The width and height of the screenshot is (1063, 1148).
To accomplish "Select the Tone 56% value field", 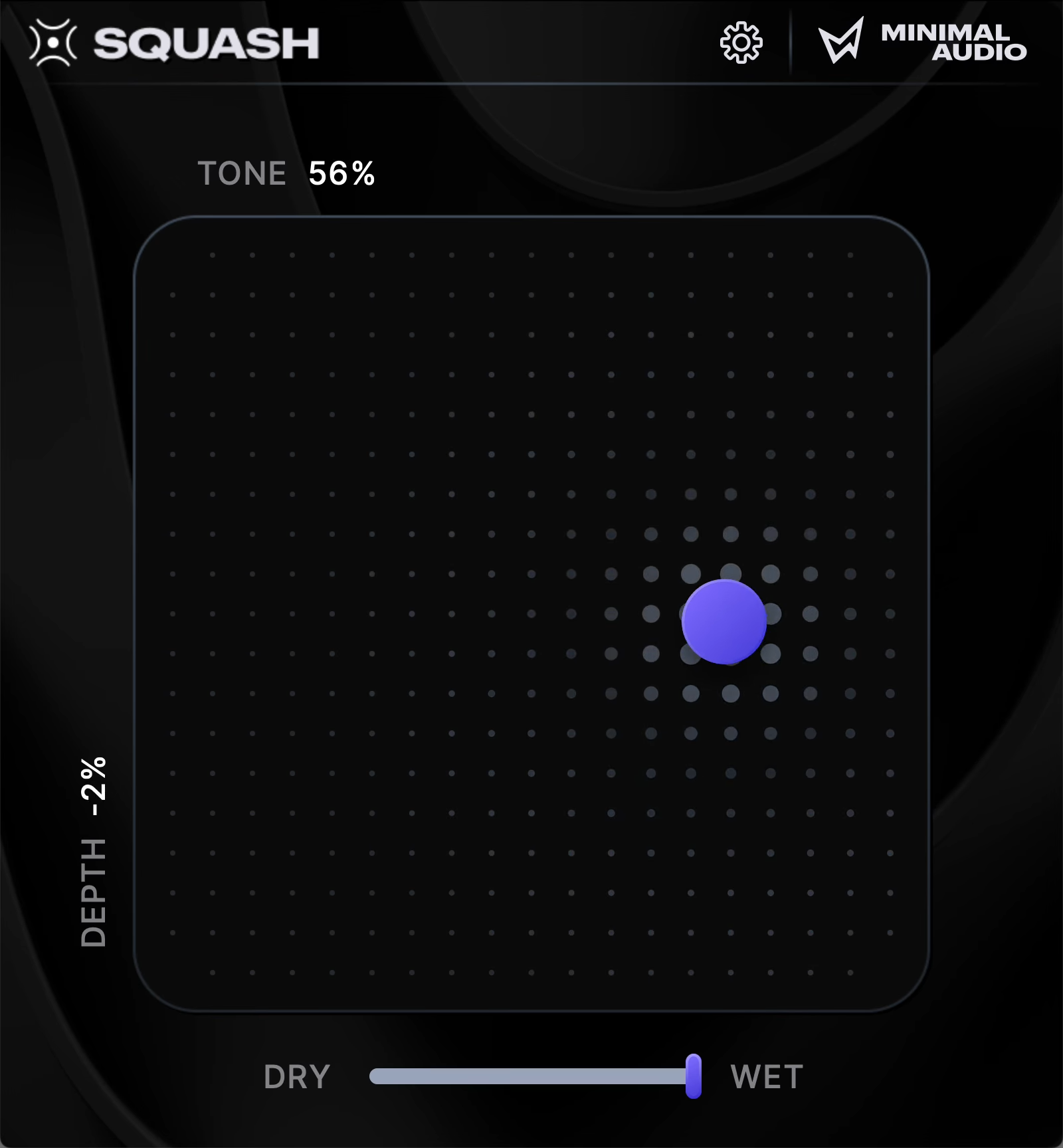I will (x=341, y=174).
